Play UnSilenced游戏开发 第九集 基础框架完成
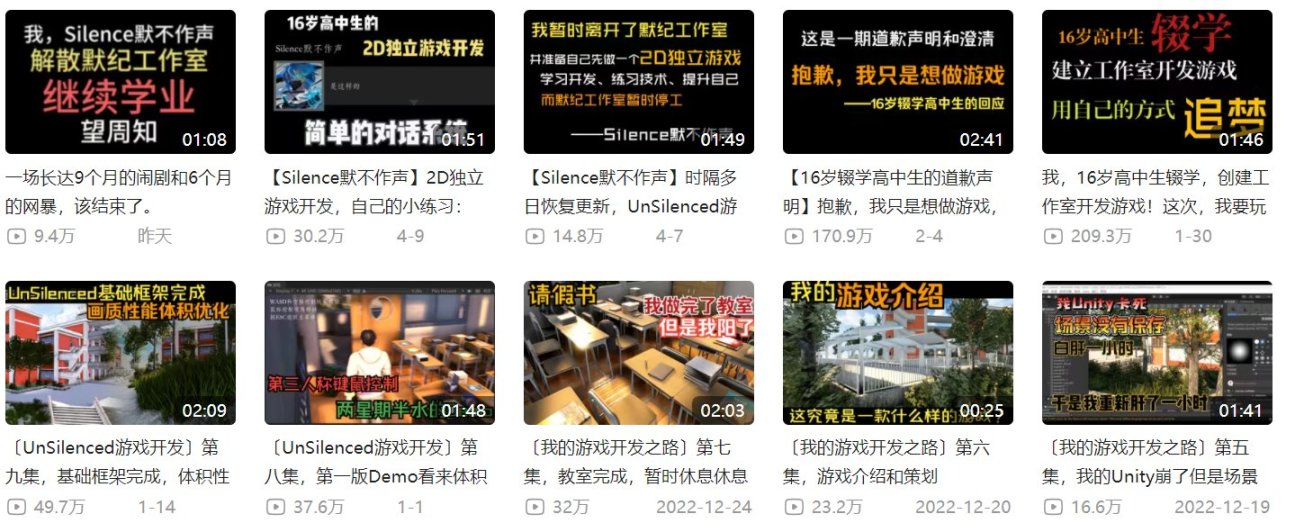This screenshot has width=1295, height=532. tap(120, 352)
